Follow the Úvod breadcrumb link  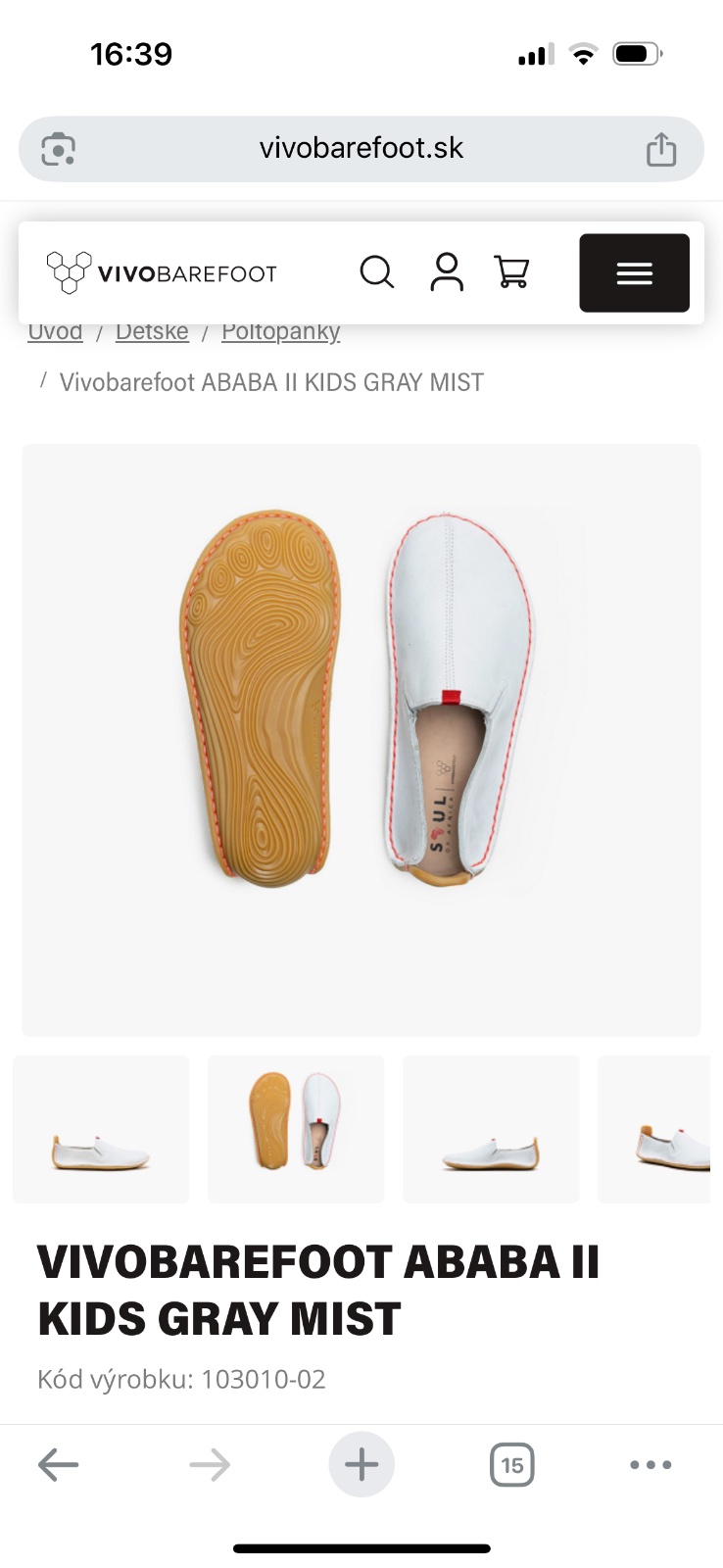point(55,332)
